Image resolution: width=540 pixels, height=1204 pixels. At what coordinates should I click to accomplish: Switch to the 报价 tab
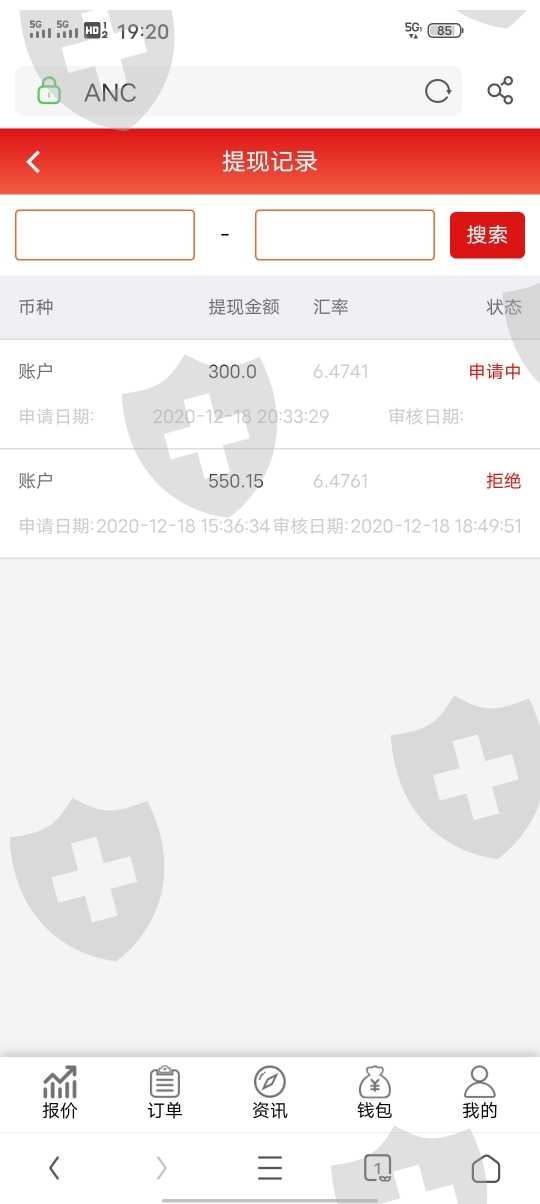click(60, 1092)
